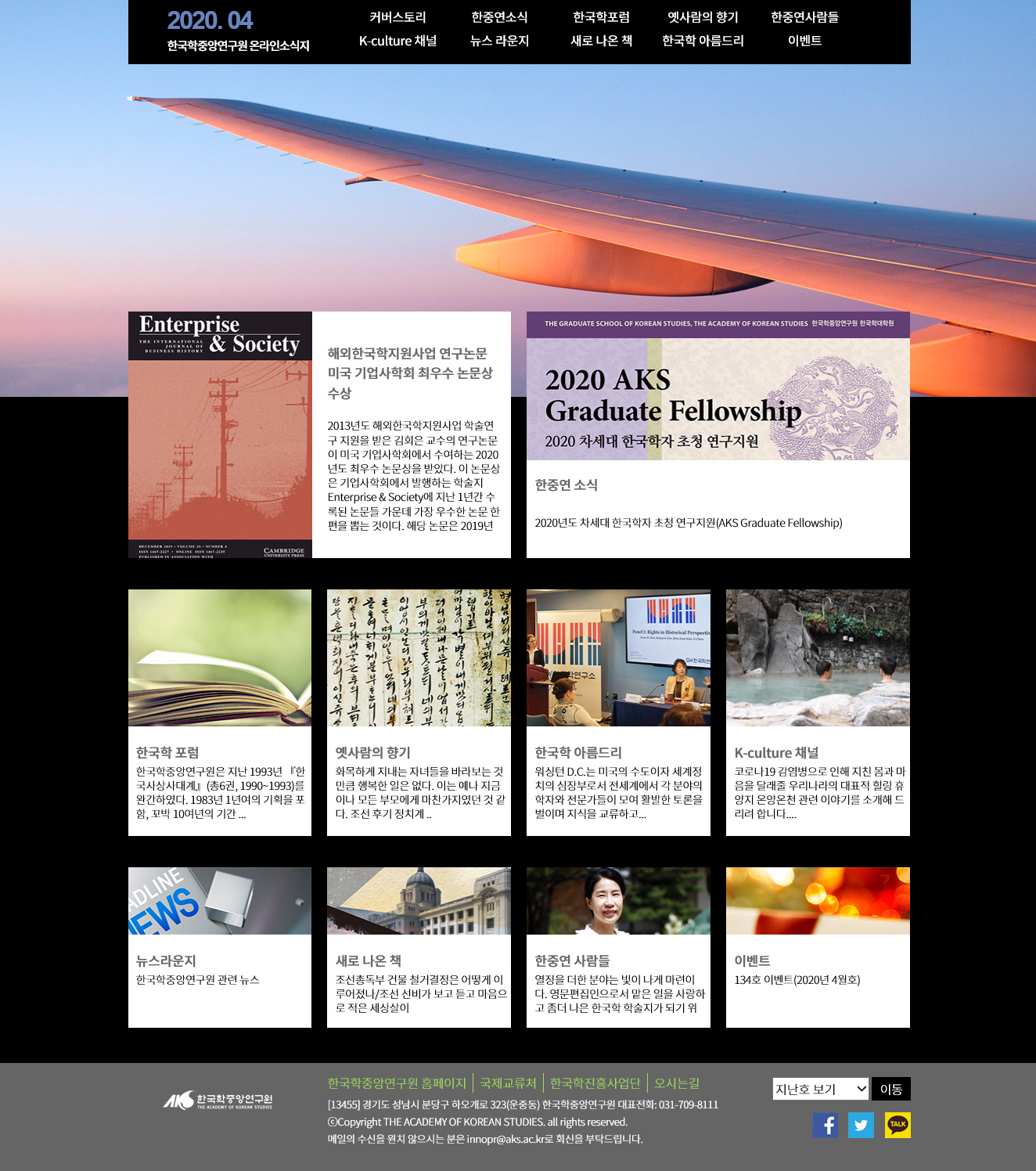Open the 한국학 포럼 card
Viewport: 1036px width, 1171px height.
click(220, 712)
